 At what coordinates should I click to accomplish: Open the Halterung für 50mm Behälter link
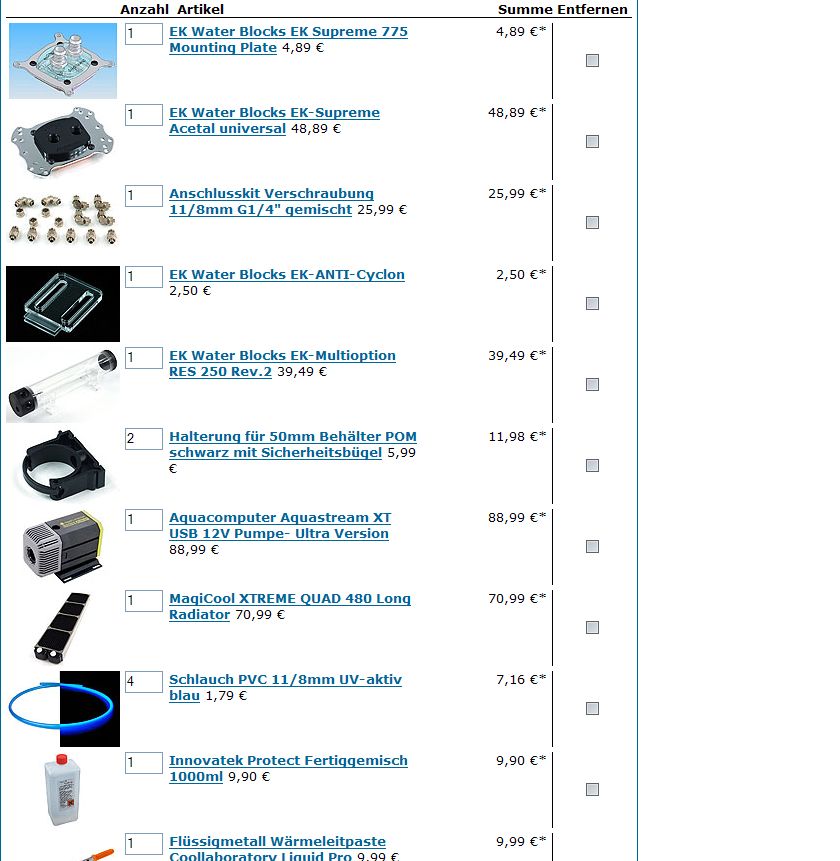pos(292,437)
